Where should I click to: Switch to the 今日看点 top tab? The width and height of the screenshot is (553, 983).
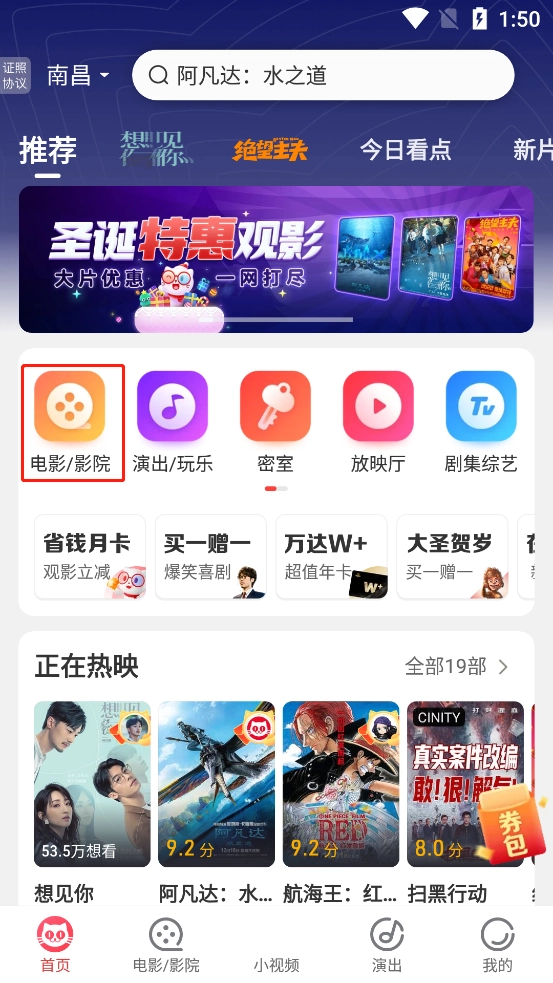coord(406,150)
